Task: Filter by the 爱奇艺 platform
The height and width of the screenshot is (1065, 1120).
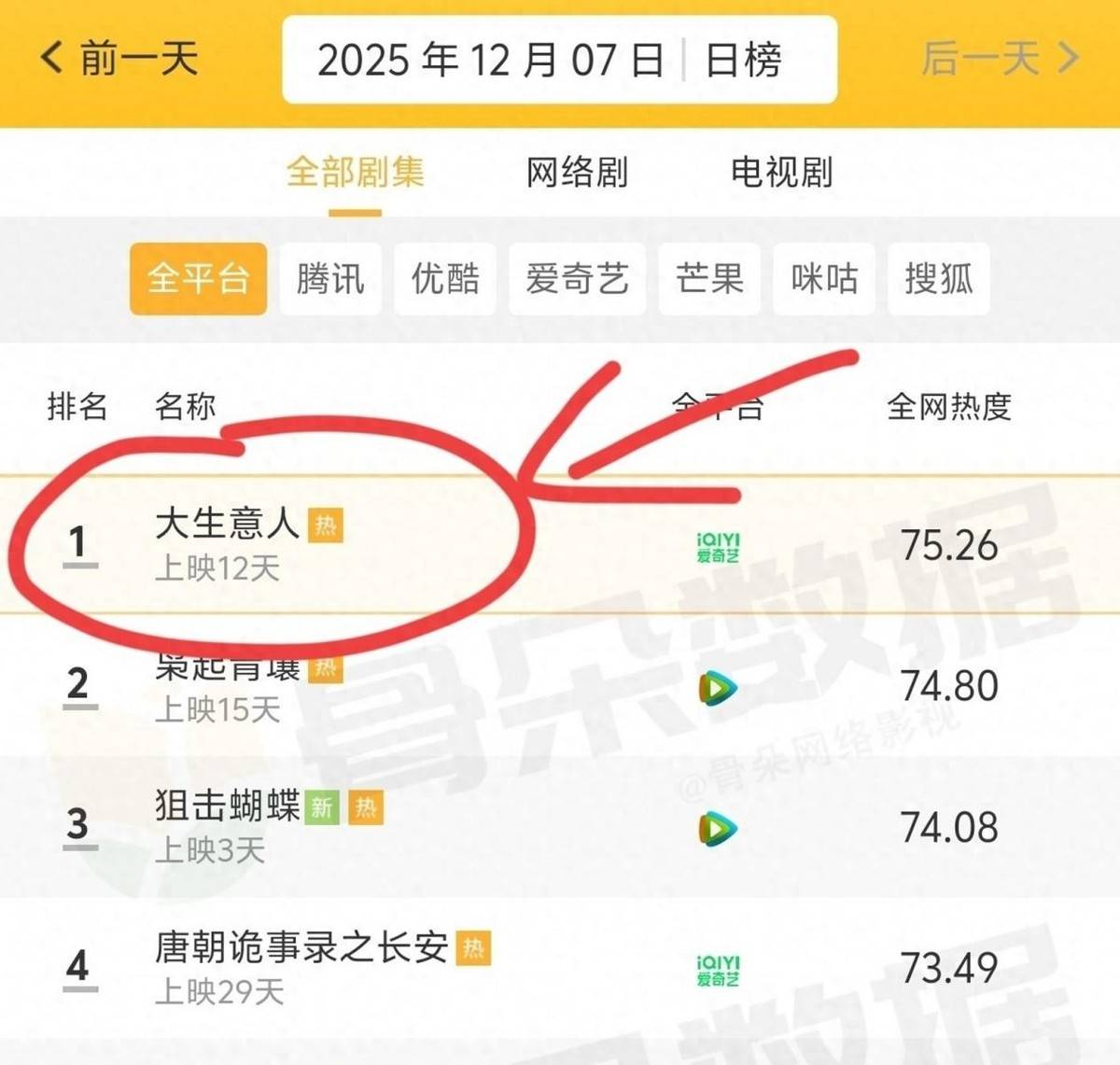Action: pyautogui.click(x=577, y=278)
